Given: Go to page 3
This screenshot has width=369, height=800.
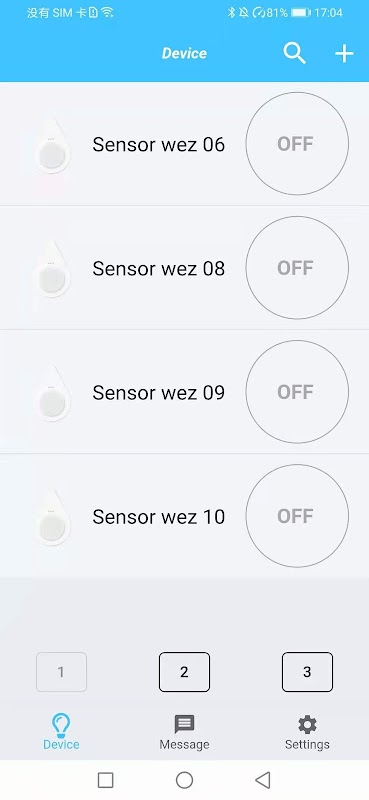Looking at the screenshot, I should [x=307, y=672].
